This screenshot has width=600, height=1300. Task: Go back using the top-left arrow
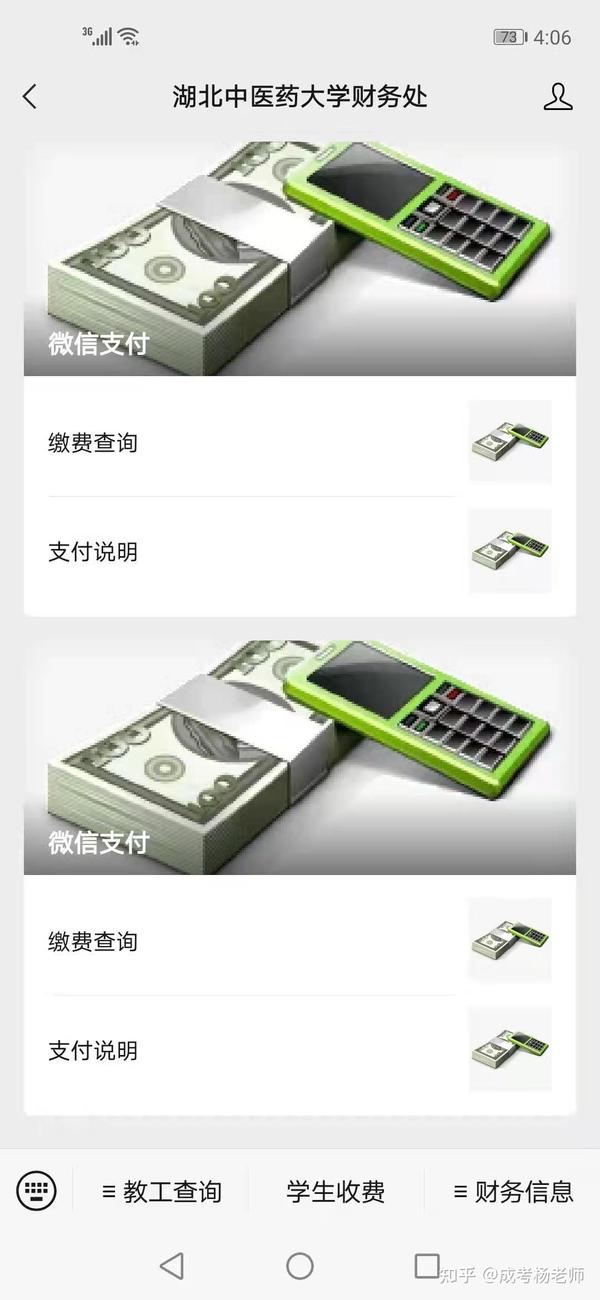point(30,96)
